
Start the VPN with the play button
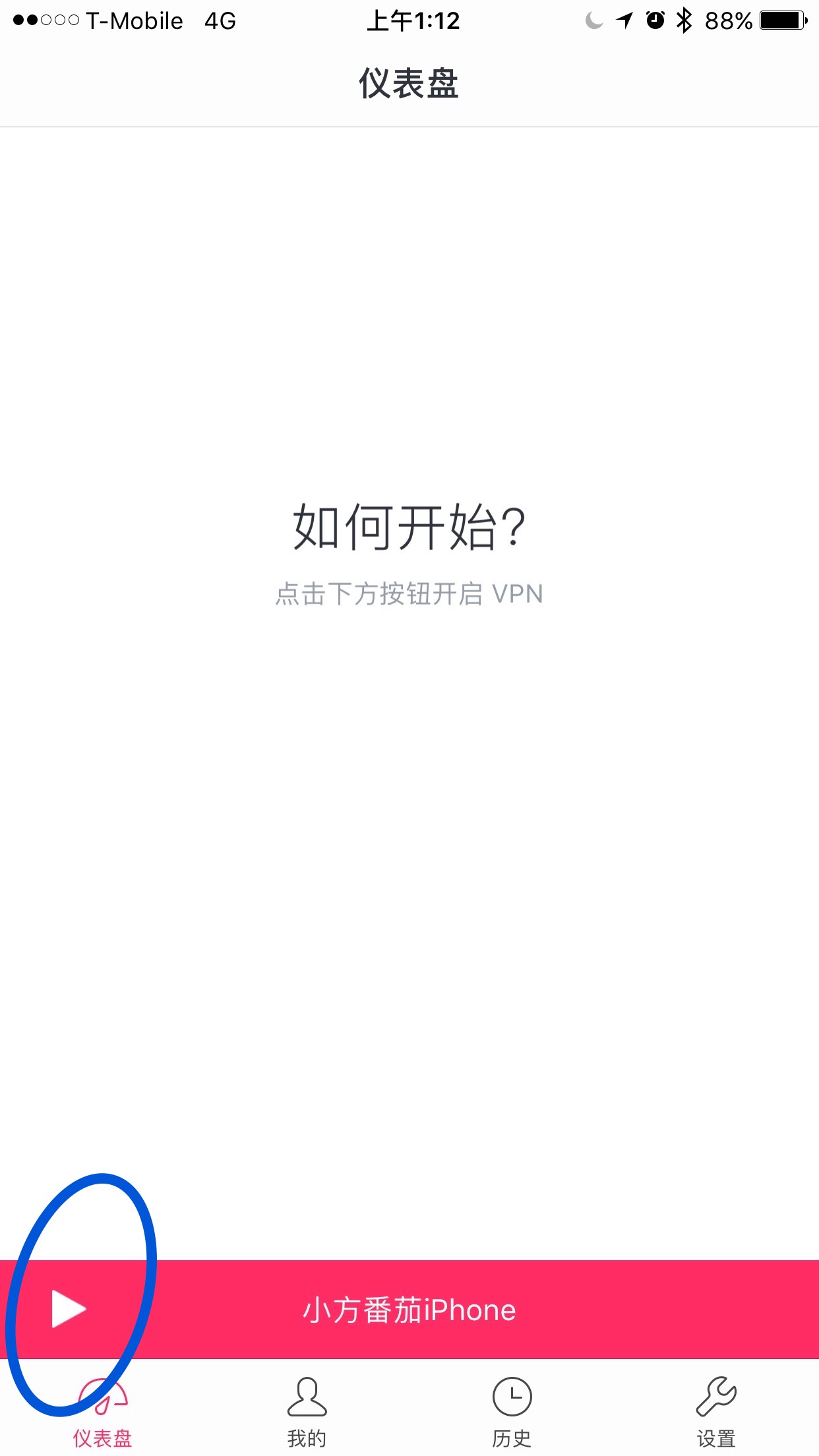(x=69, y=1309)
